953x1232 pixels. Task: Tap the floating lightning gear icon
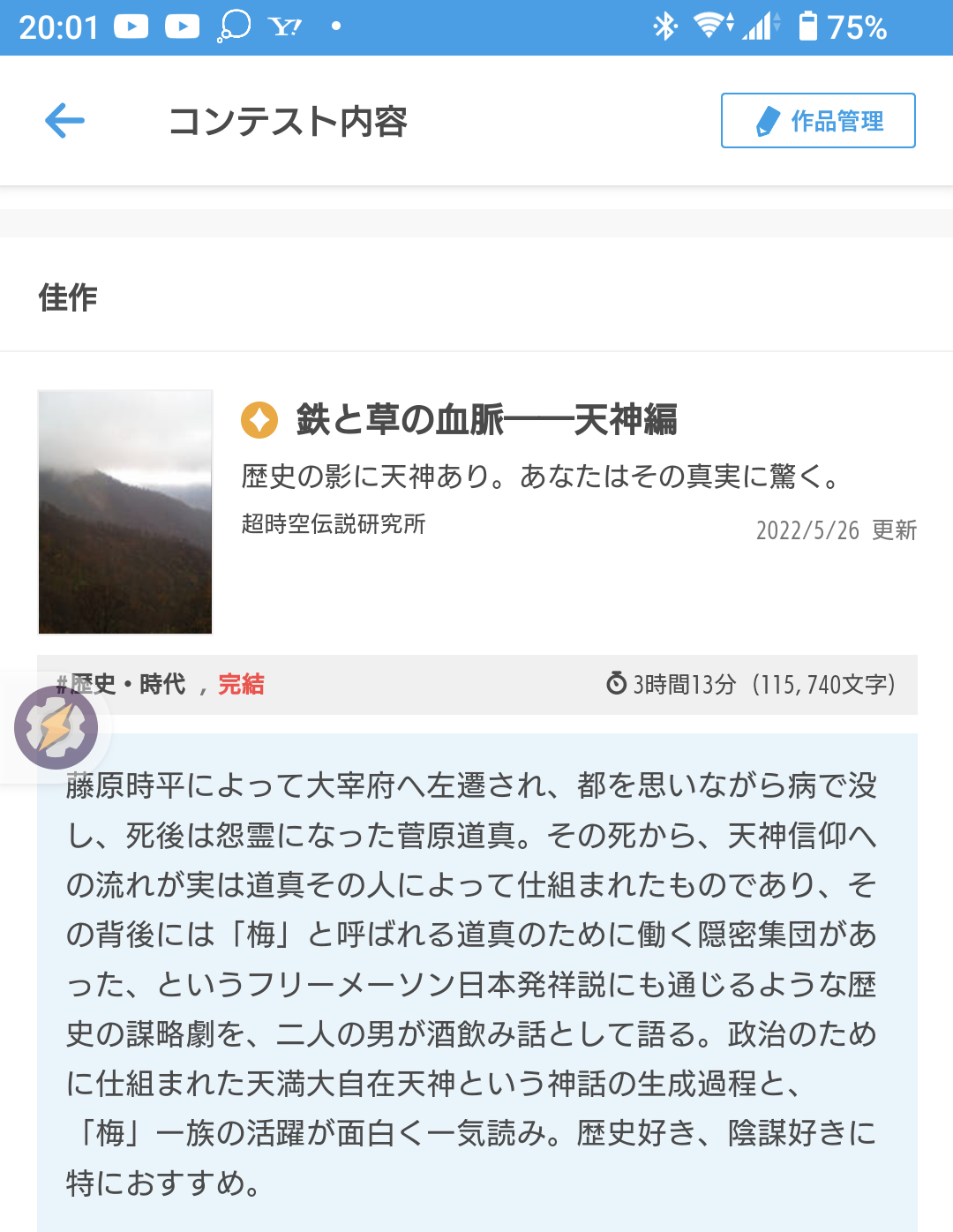tap(56, 728)
